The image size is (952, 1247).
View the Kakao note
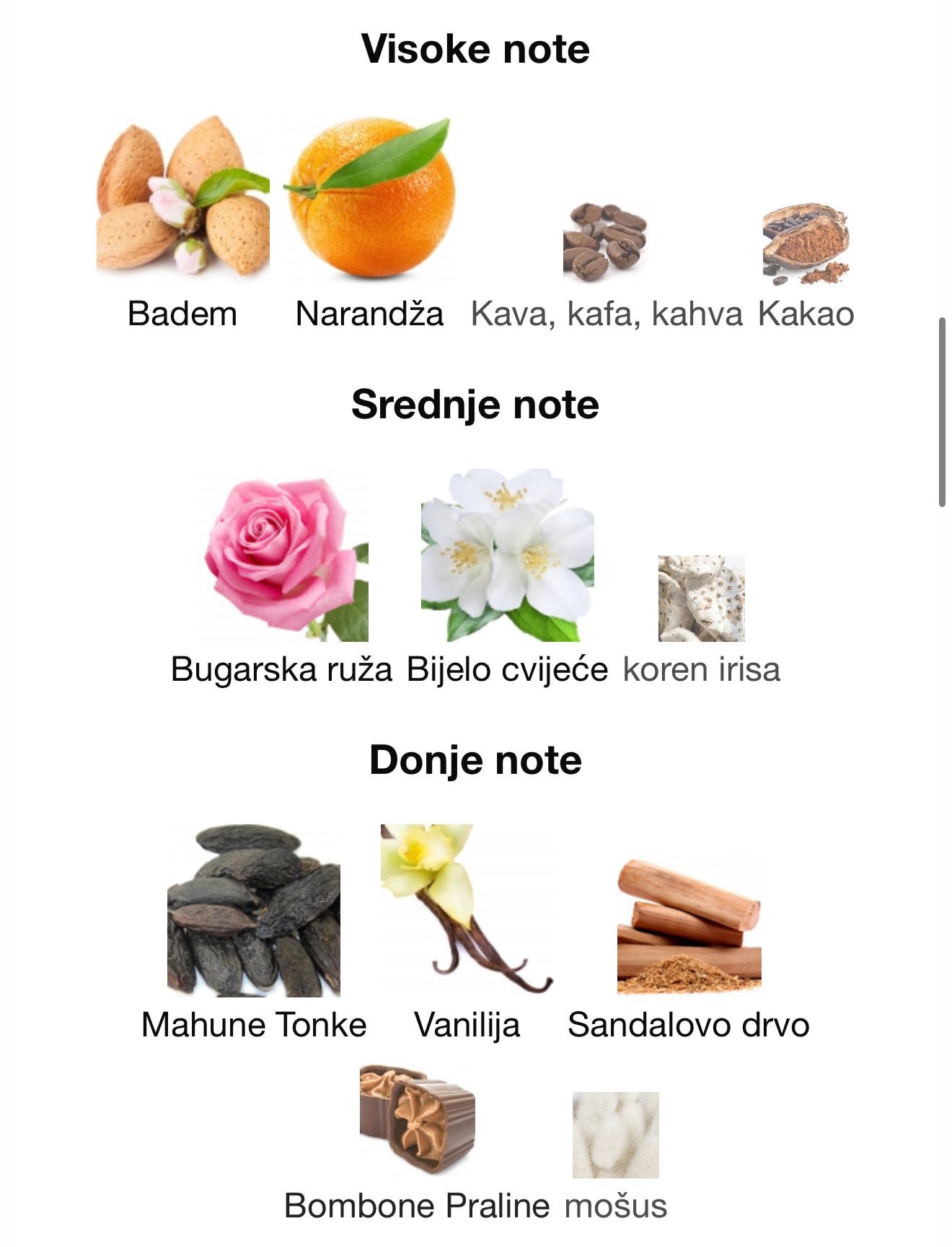coord(806,243)
